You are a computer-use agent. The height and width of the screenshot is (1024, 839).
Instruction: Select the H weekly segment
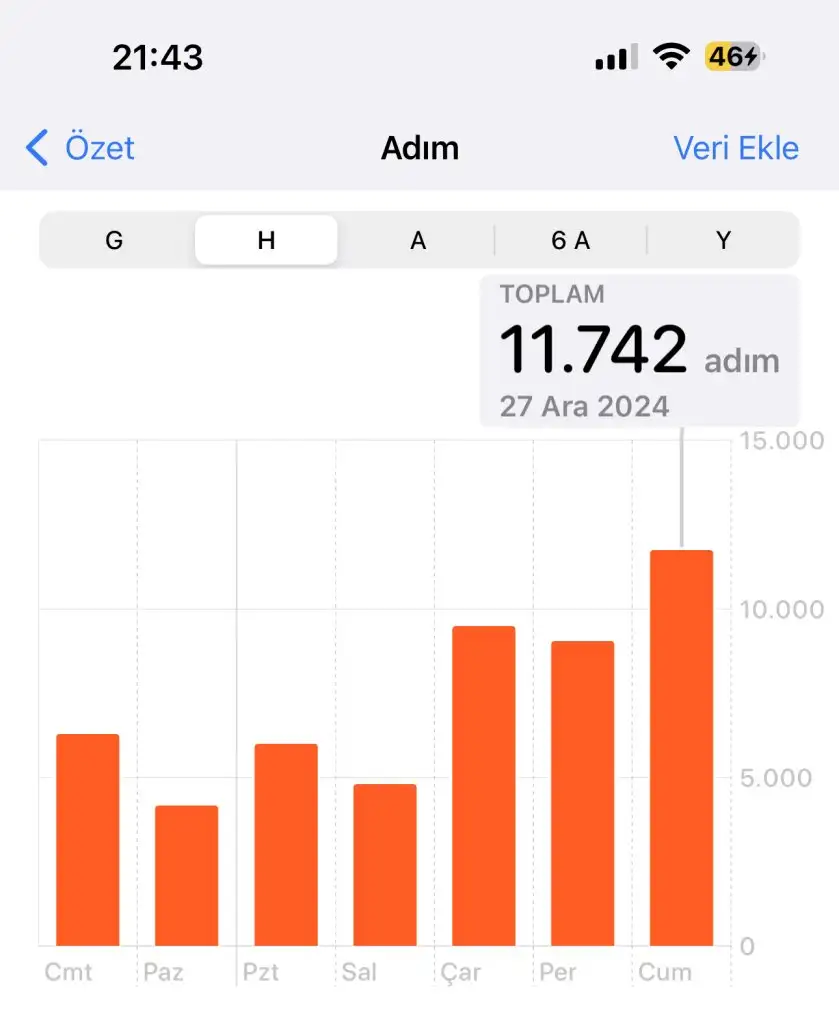(266, 240)
